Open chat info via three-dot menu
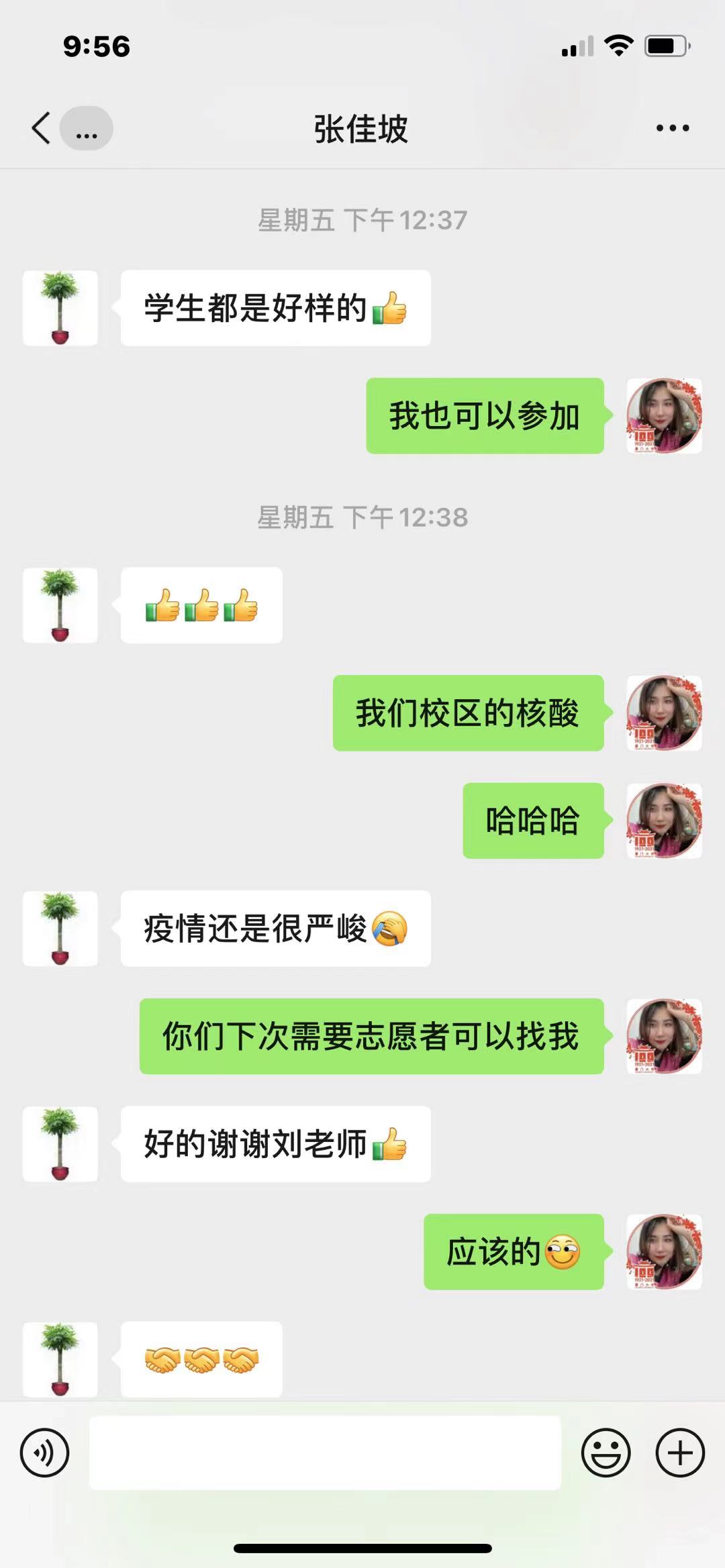The height and width of the screenshot is (1568, 725). [672, 127]
